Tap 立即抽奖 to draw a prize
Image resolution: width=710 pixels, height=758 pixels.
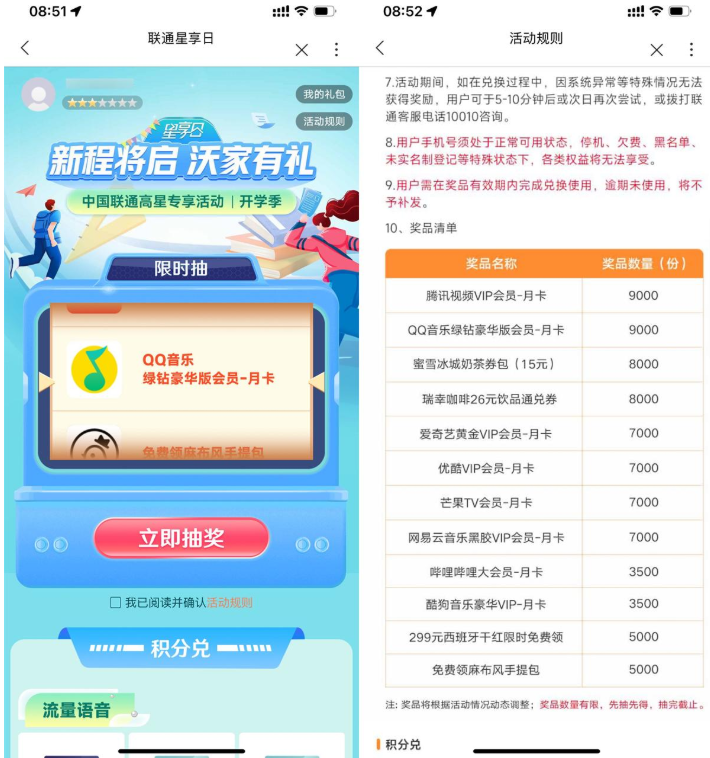click(x=181, y=538)
